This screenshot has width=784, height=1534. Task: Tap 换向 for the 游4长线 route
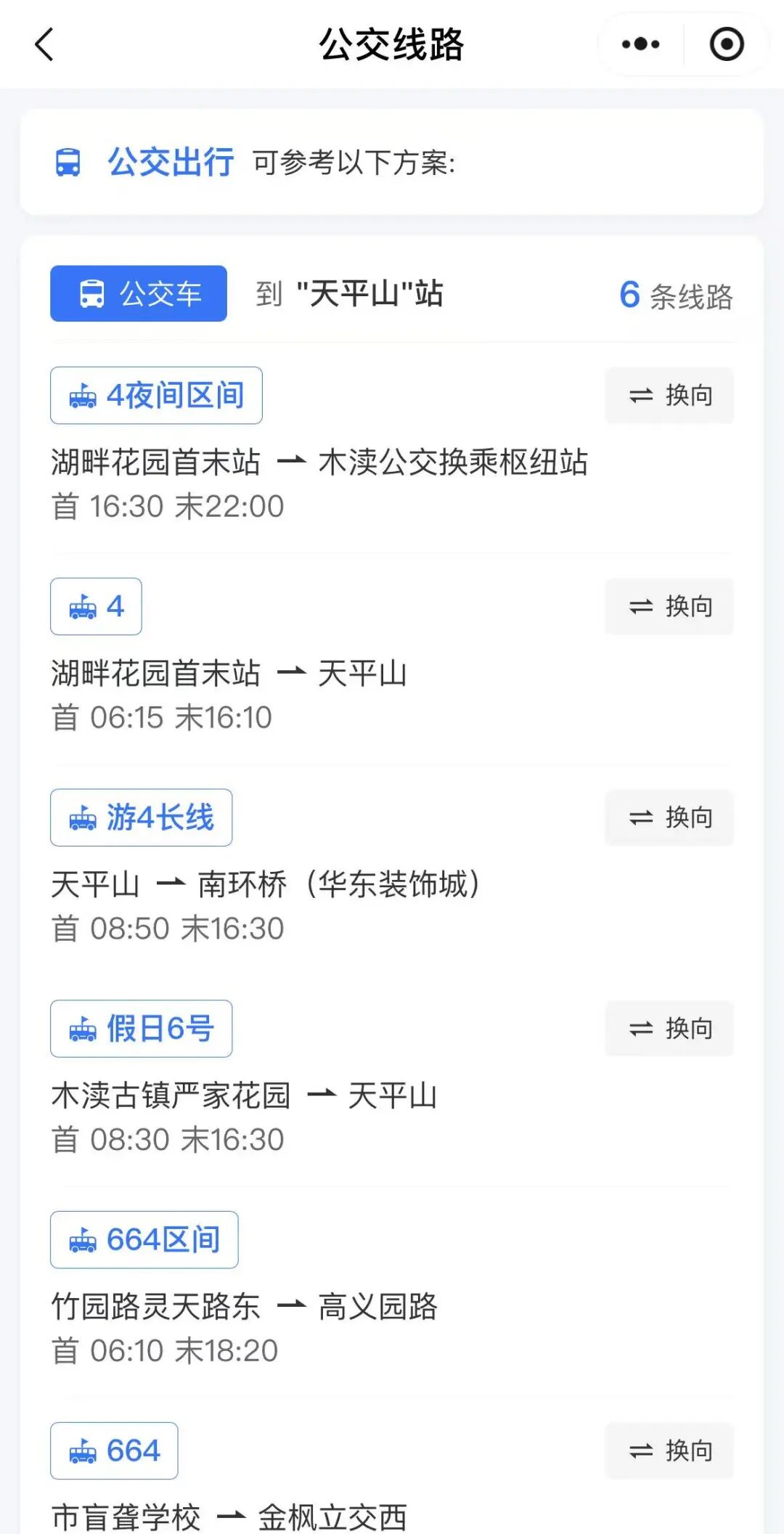click(669, 818)
